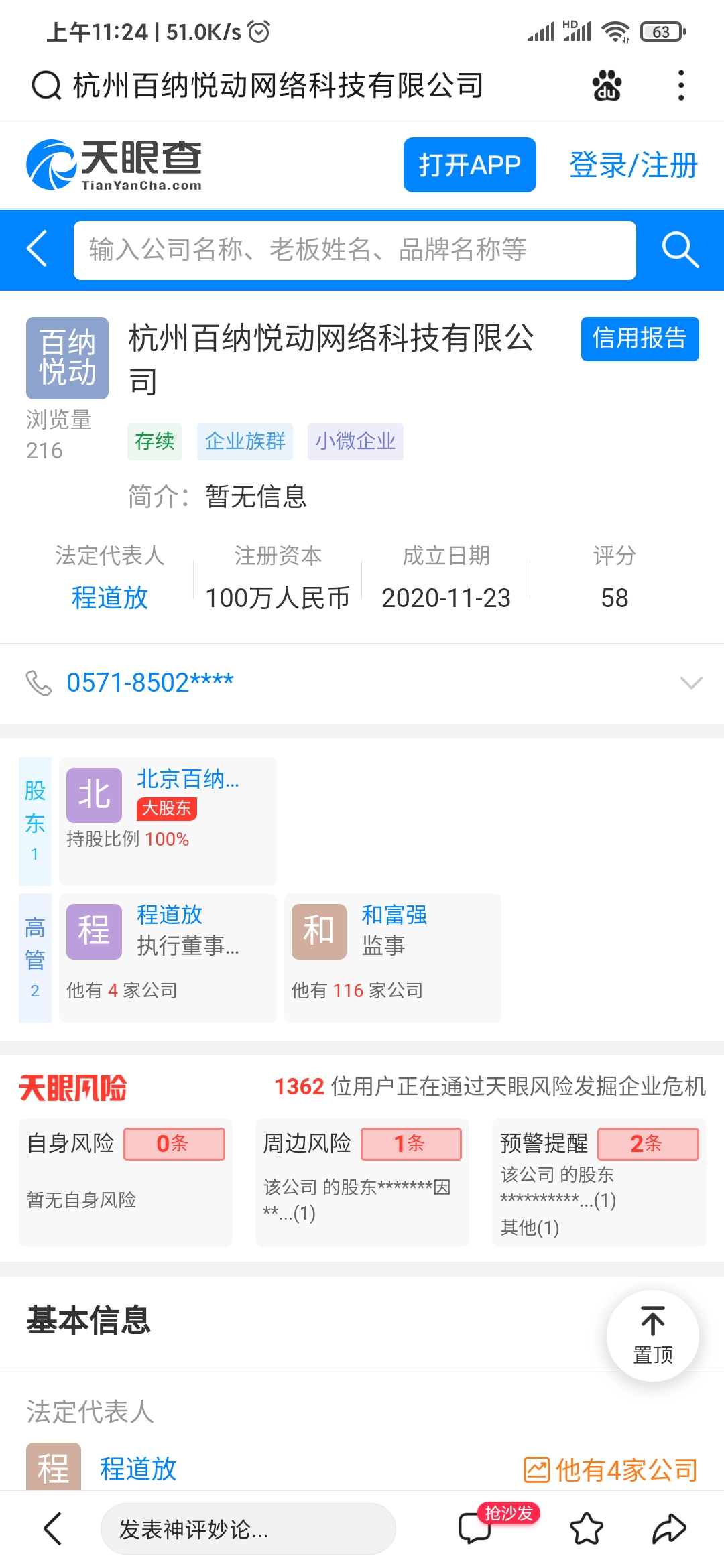Select the 企业族群 tag
The width and height of the screenshot is (724, 1568).
pos(245,442)
